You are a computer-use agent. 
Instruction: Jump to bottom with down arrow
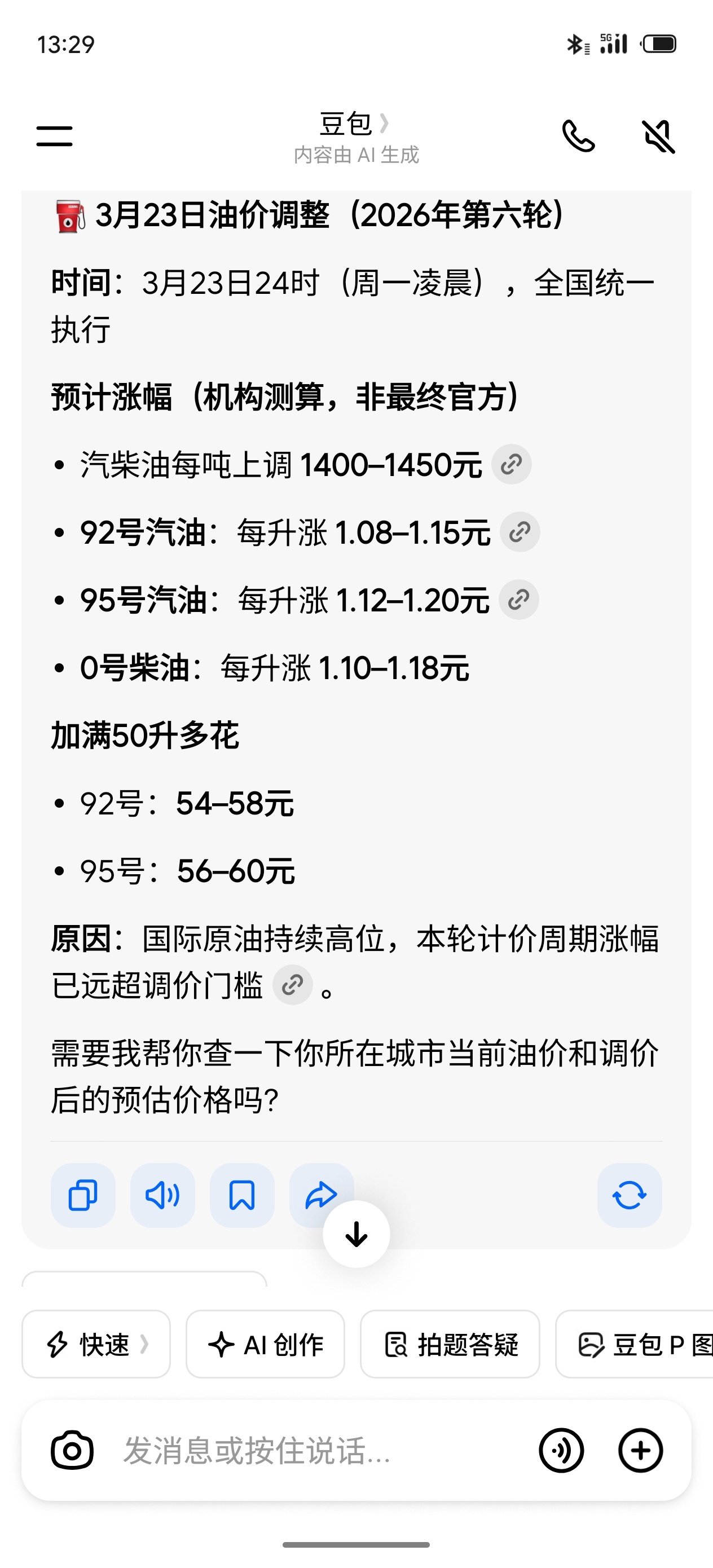tap(356, 1234)
